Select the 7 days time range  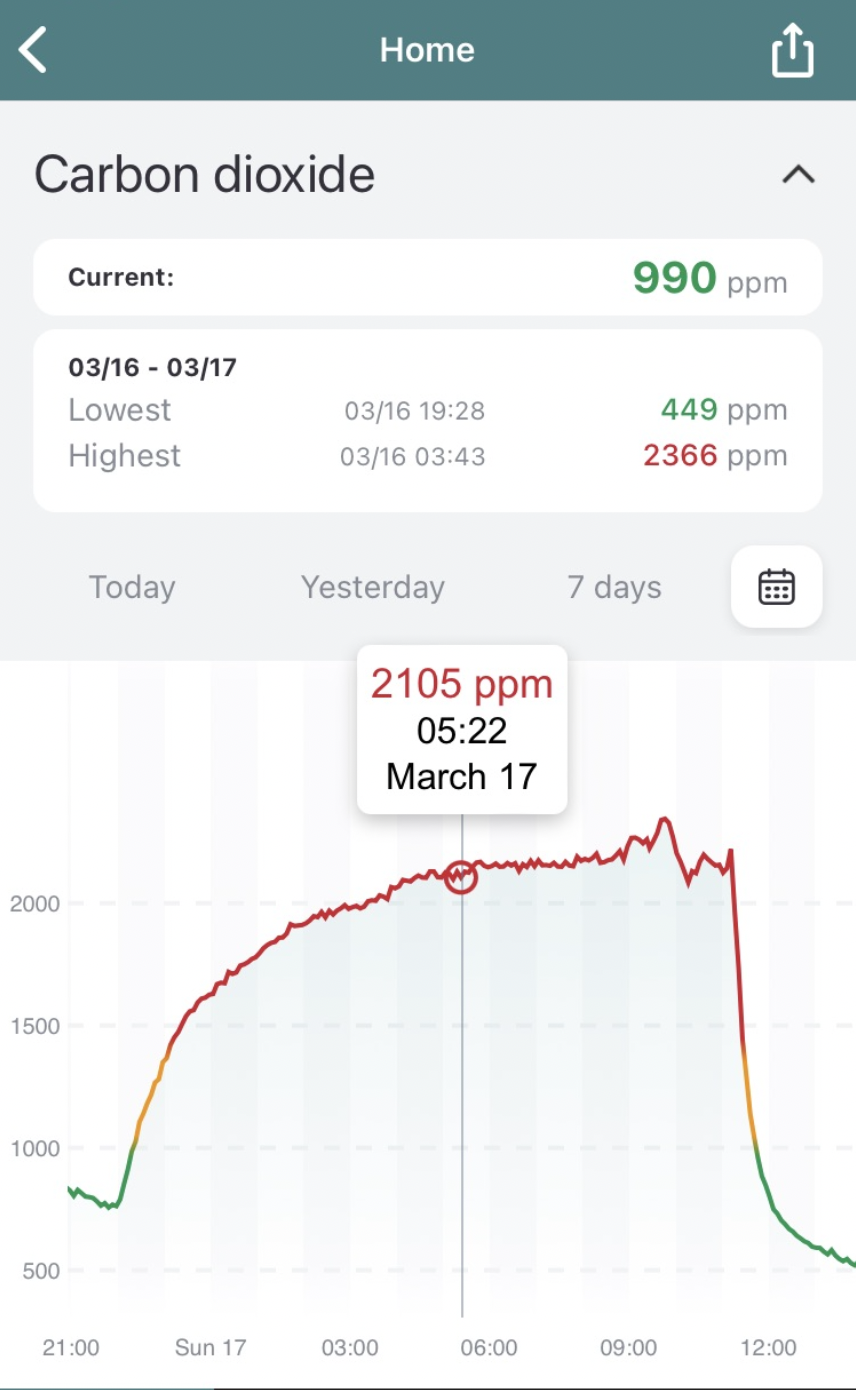(613, 587)
